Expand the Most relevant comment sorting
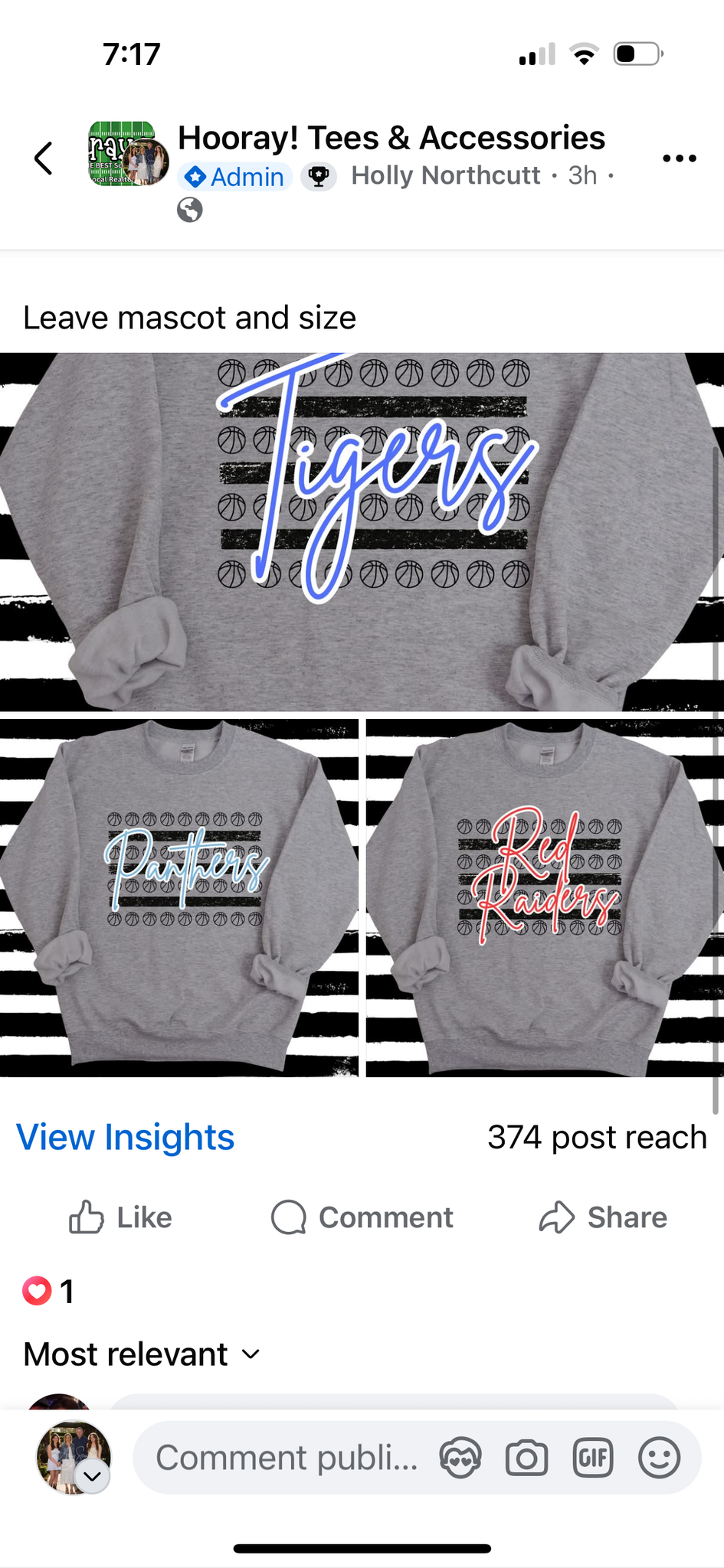 coord(142,1354)
